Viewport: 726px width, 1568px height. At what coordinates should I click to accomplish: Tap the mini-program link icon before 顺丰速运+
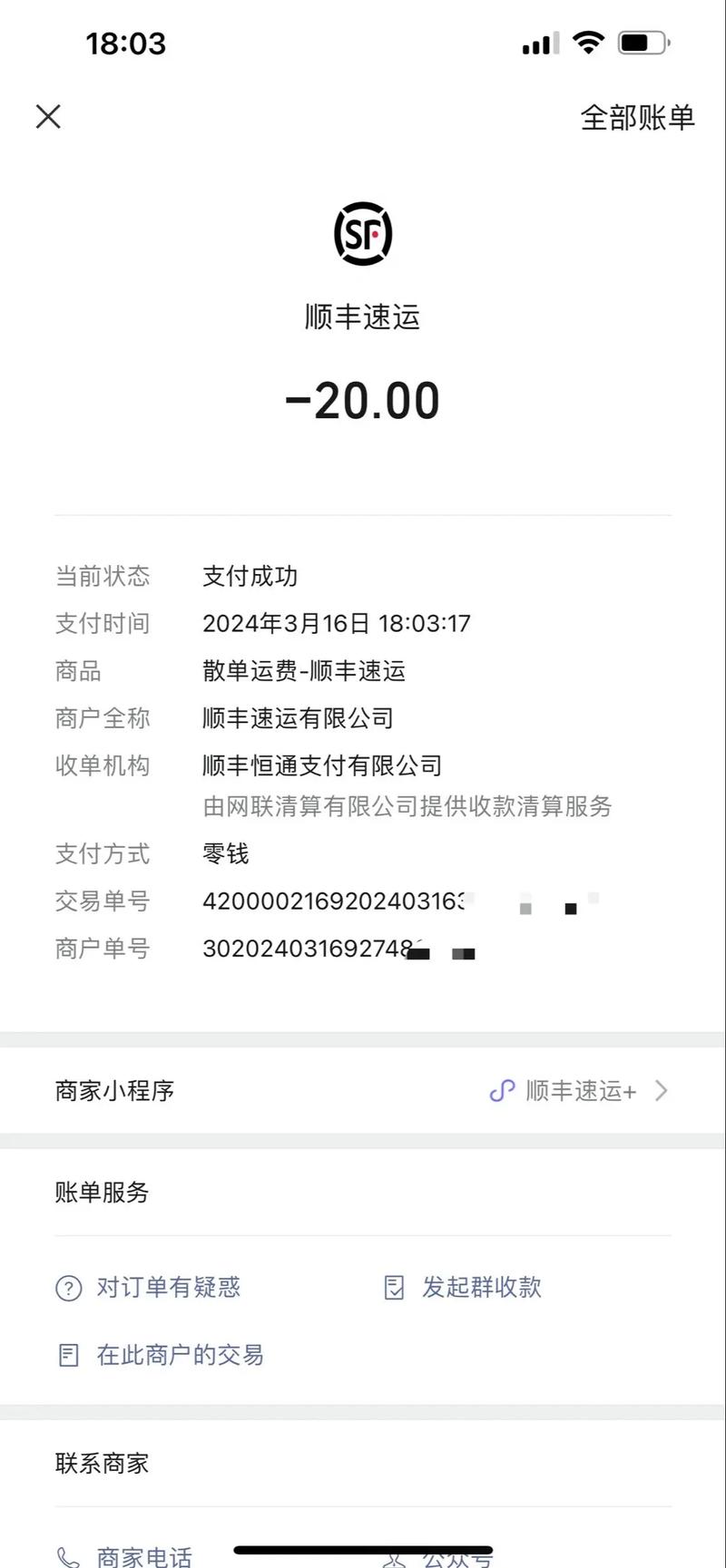click(502, 1091)
